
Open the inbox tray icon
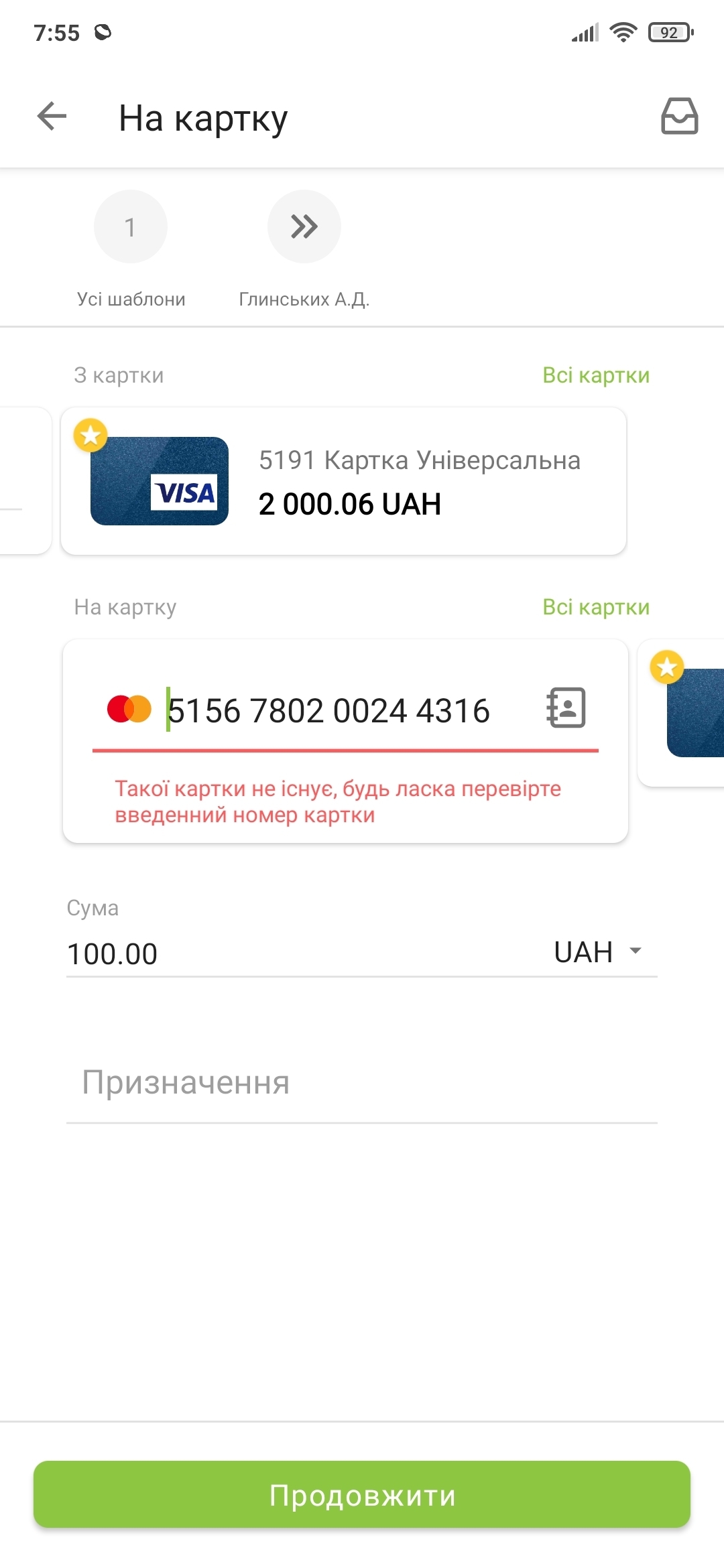tap(679, 117)
